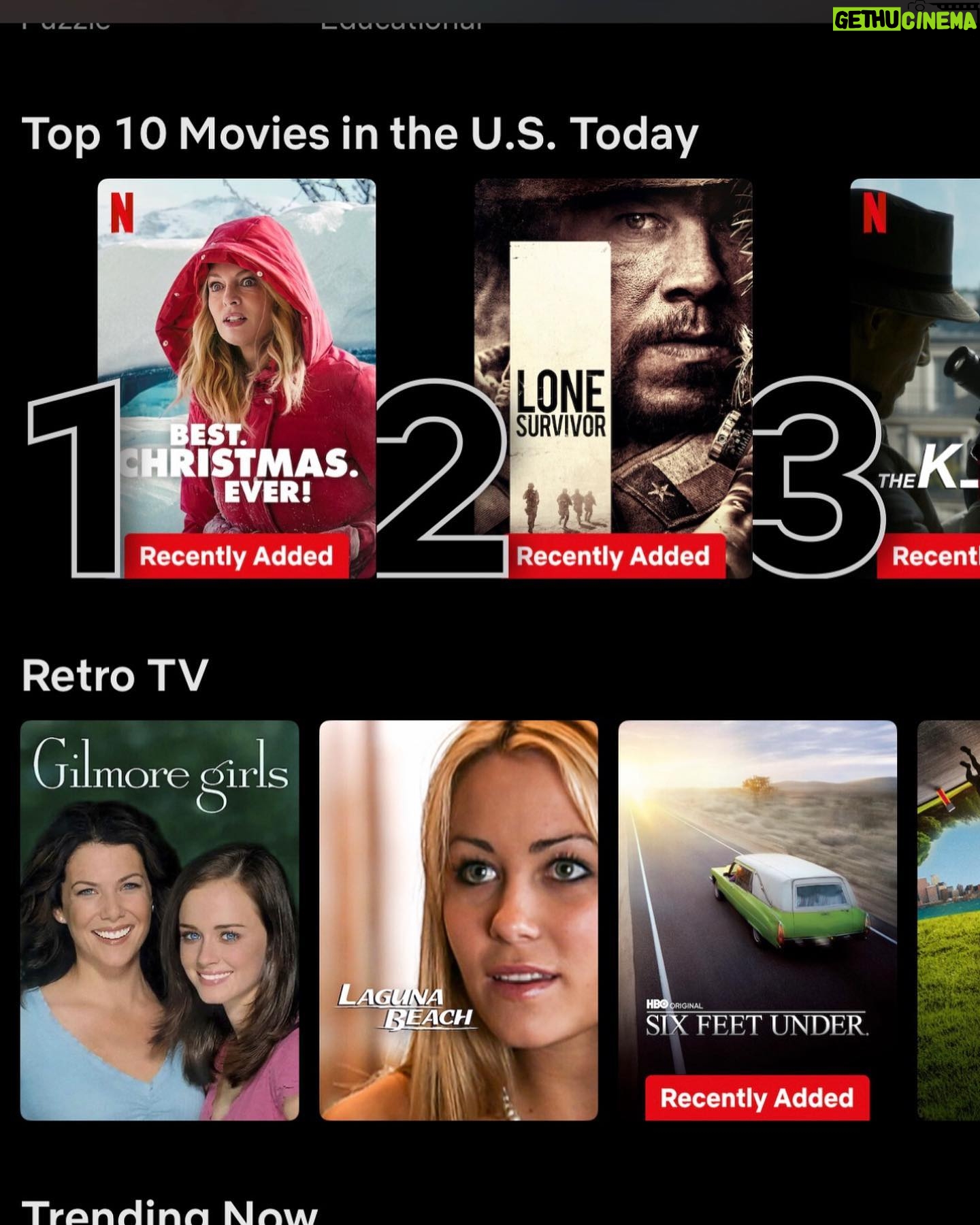The width and height of the screenshot is (980, 1225).
Task: Open Gilmore Girls in Retro TV
Action: (x=159, y=920)
